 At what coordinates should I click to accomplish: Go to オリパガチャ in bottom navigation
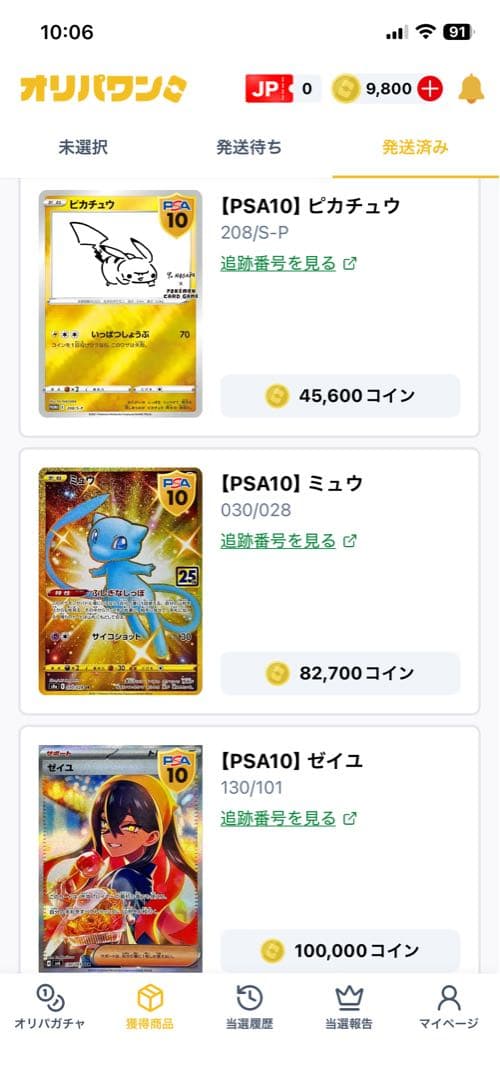pyautogui.click(x=50, y=1008)
